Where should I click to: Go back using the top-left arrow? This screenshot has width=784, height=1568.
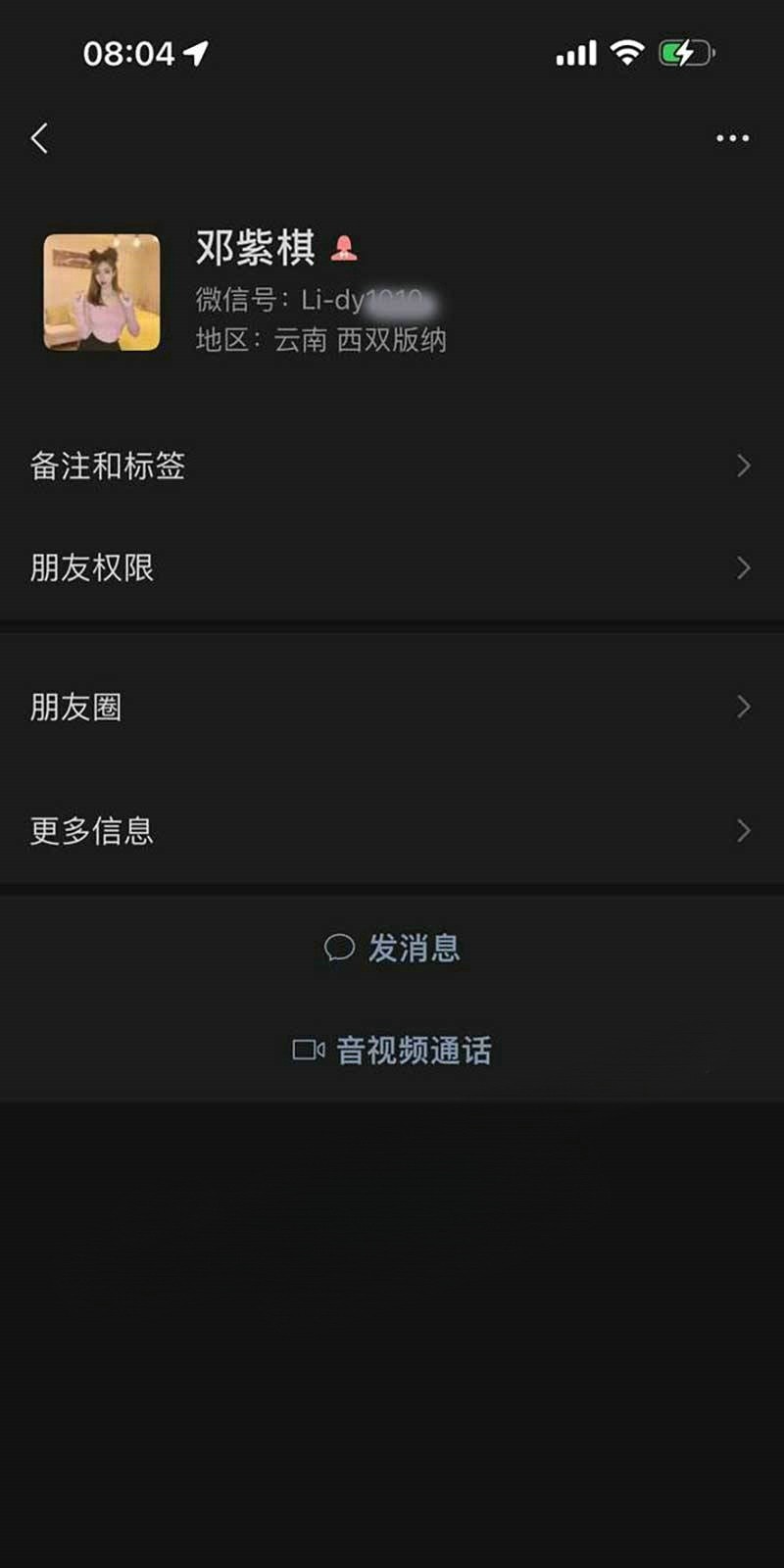click(x=39, y=138)
